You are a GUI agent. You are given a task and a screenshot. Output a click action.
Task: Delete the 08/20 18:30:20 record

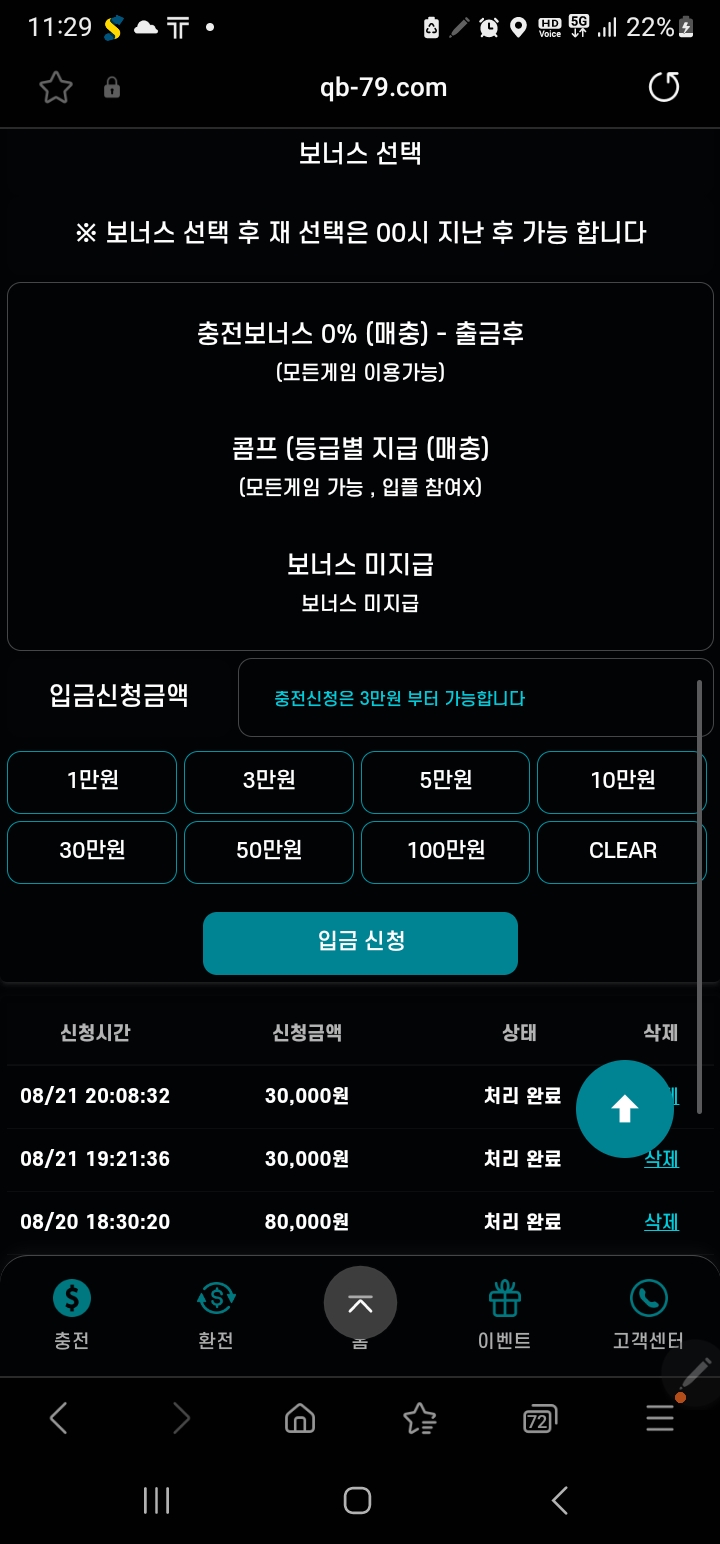pyautogui.click(x=661, y=1221)
